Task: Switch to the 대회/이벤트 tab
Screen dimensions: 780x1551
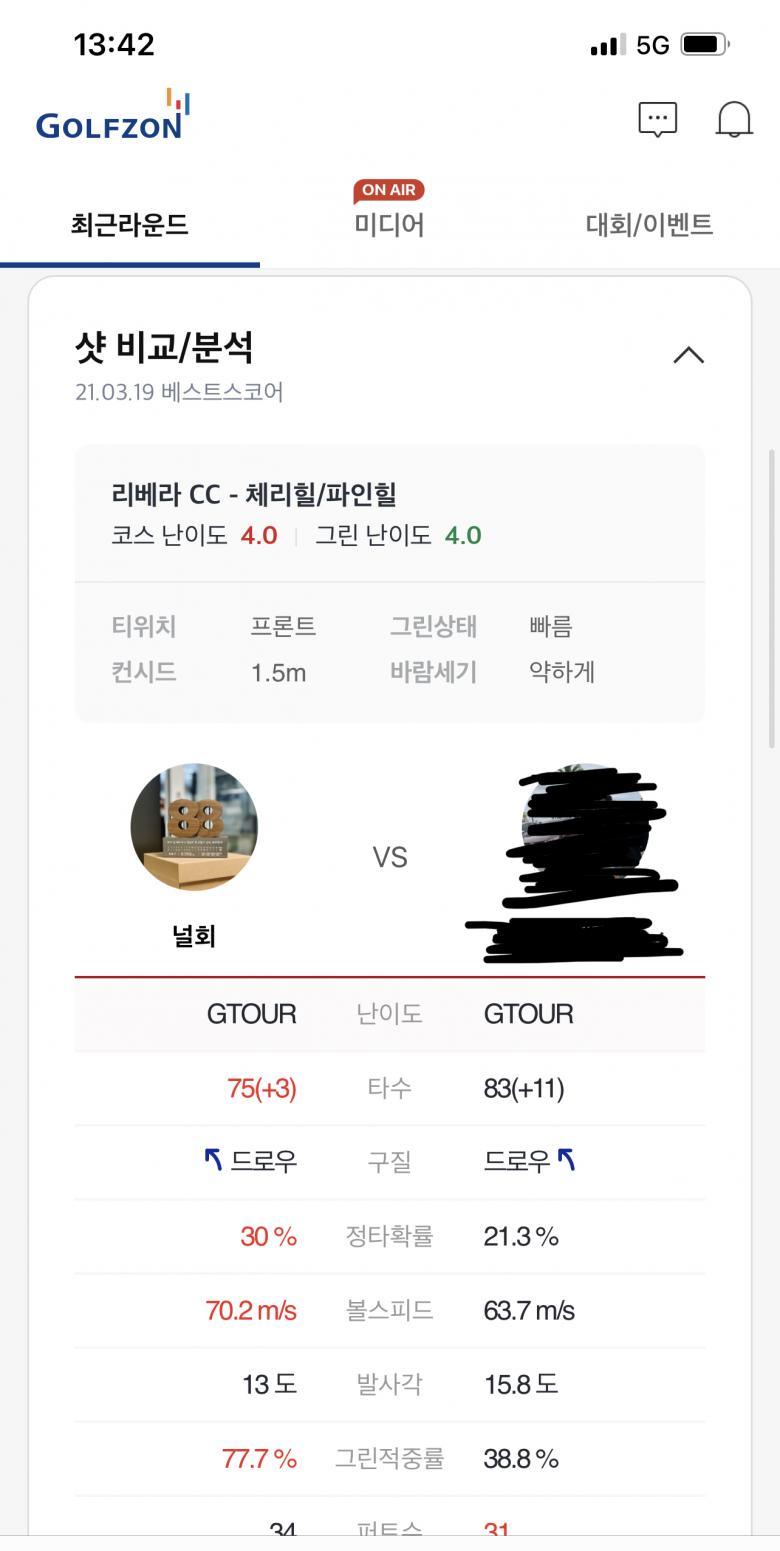Action: click(x=648, y=225)
